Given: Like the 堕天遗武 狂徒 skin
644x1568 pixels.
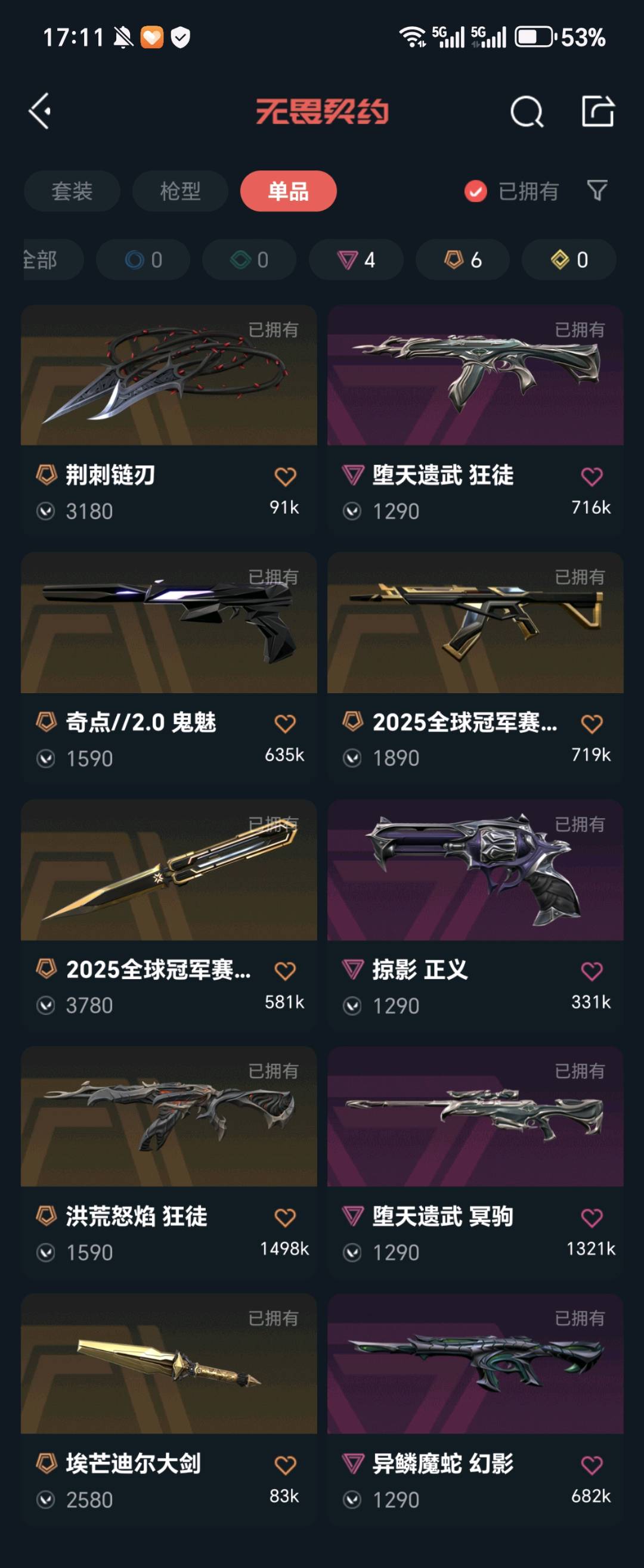Looking at the screenshot, I should 592,476.
